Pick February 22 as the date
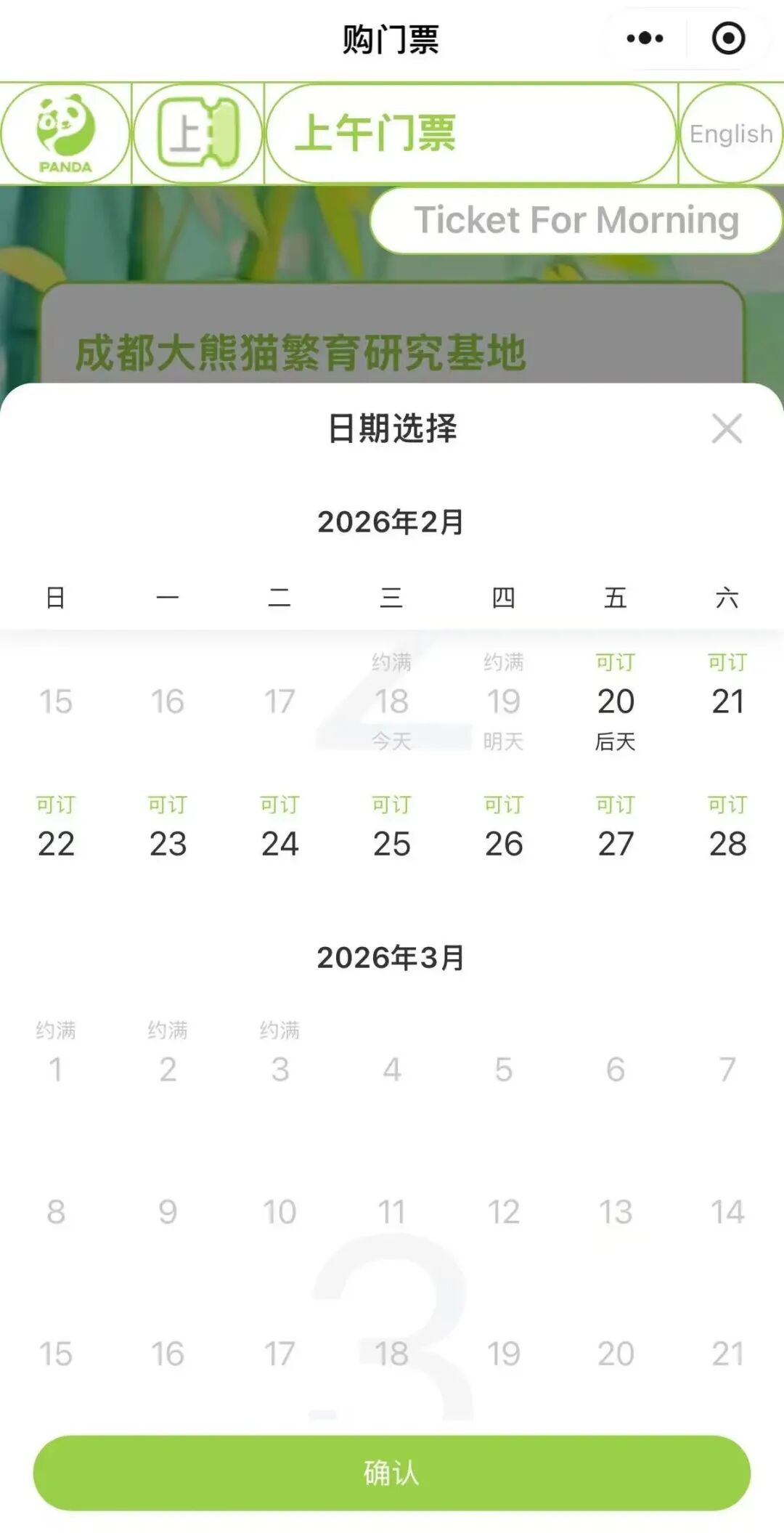The image size is (784, 1533). 56,842
